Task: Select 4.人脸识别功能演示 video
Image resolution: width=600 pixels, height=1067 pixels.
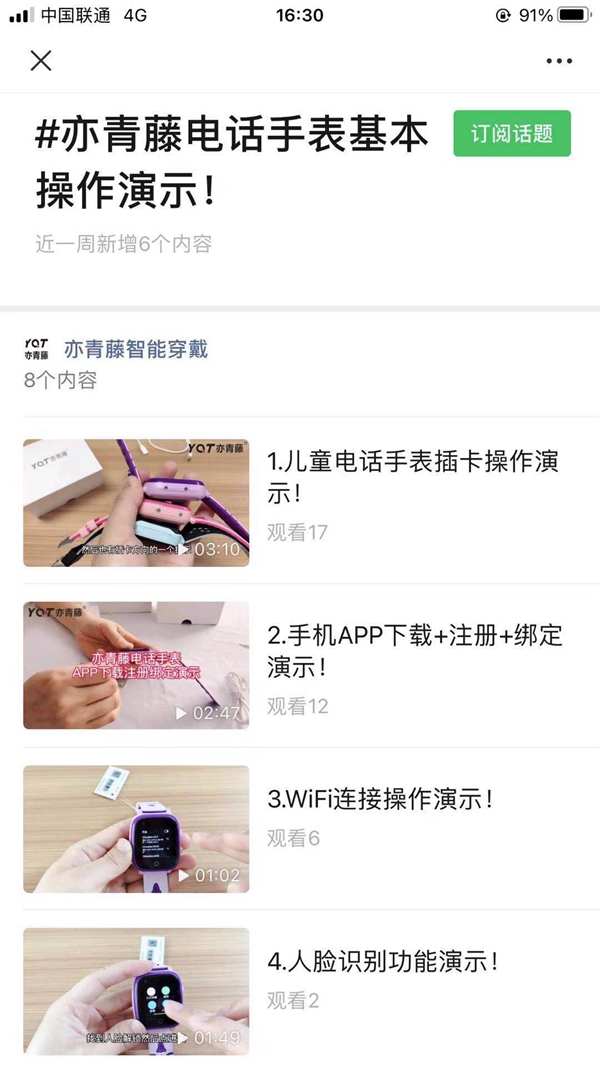Action: click(x=136, y=992)
